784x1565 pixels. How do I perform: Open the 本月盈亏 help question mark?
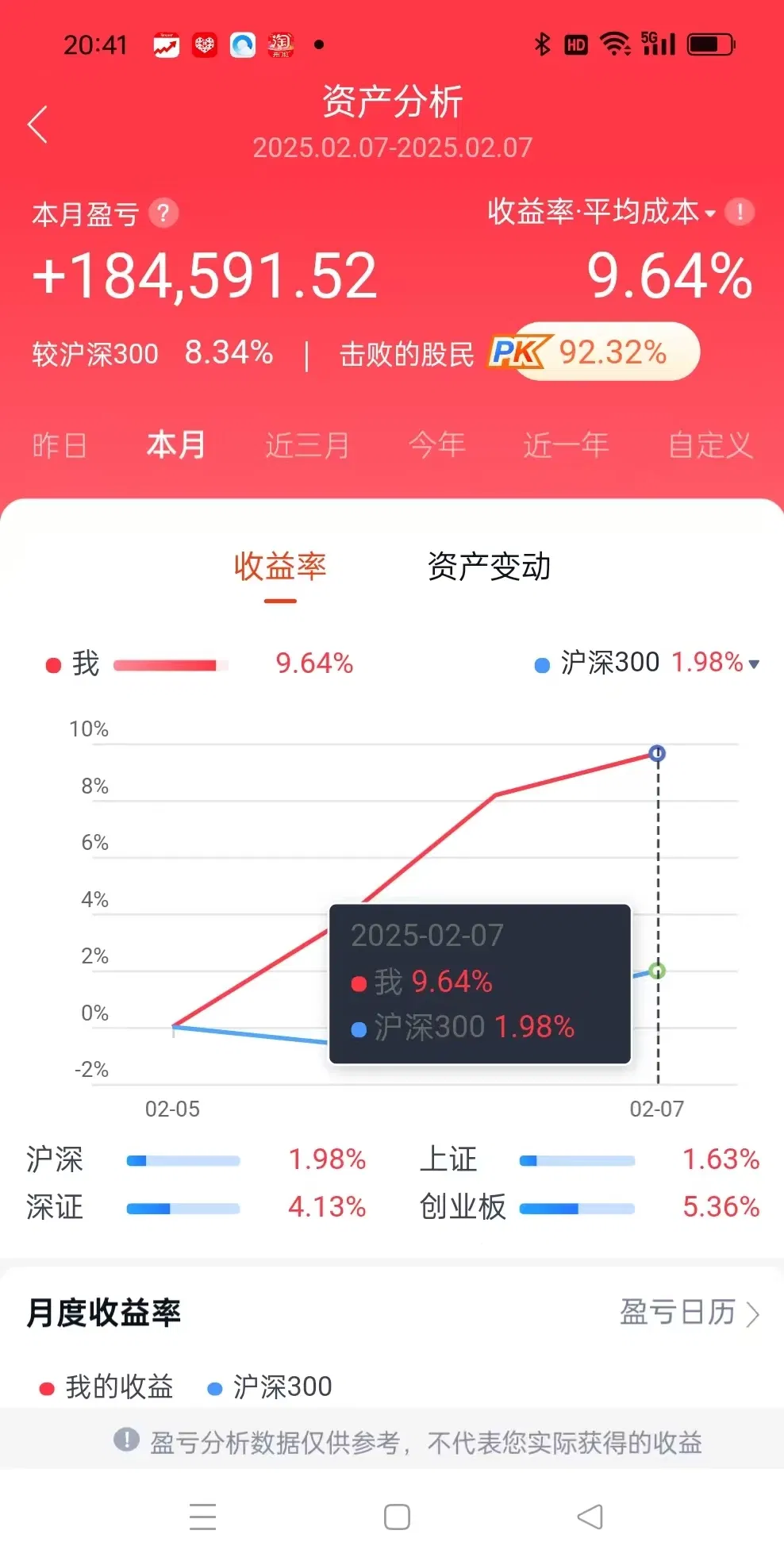(x=163, y=213)
